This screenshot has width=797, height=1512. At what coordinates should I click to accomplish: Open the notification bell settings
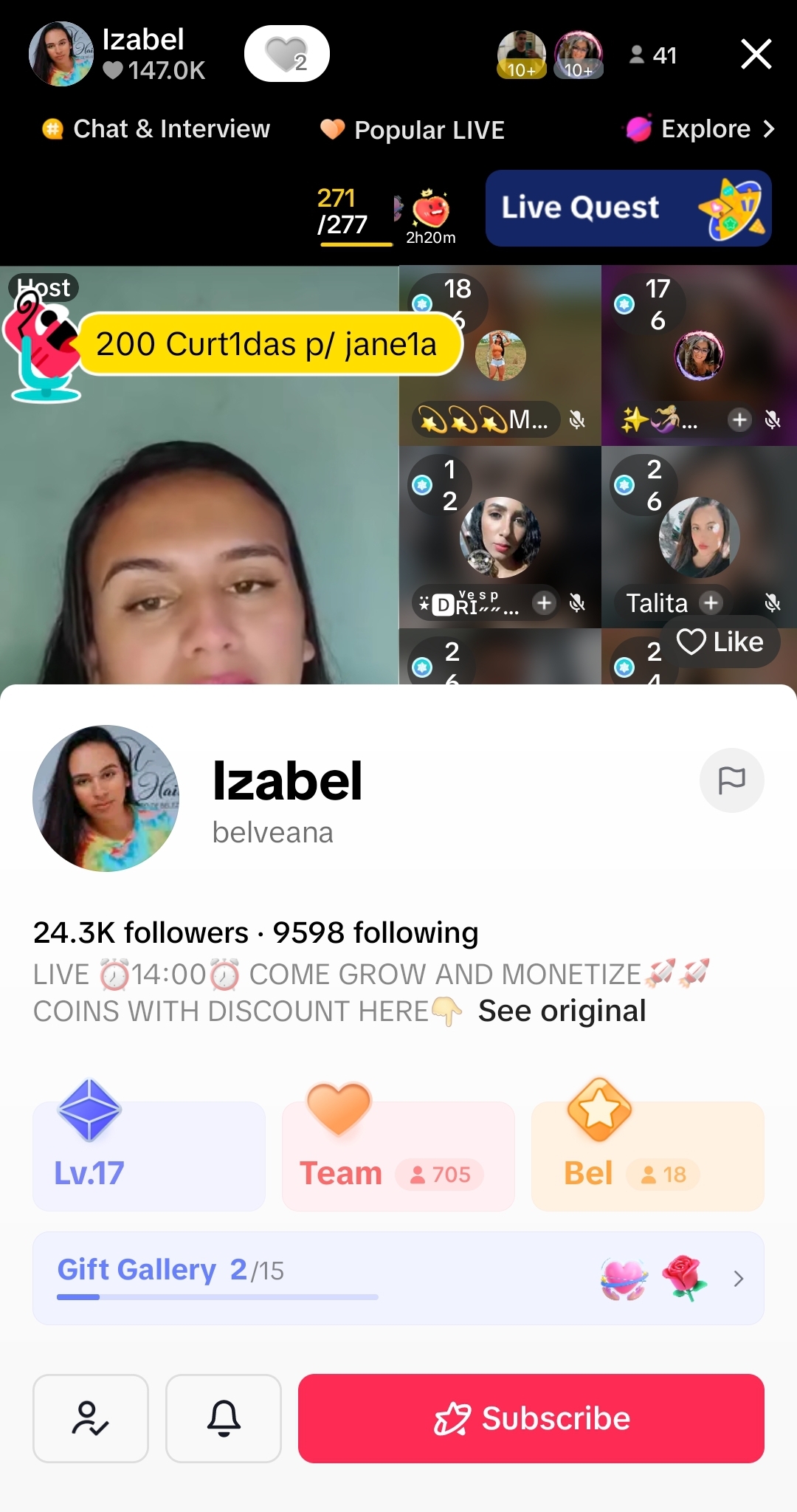point(224,1418)
